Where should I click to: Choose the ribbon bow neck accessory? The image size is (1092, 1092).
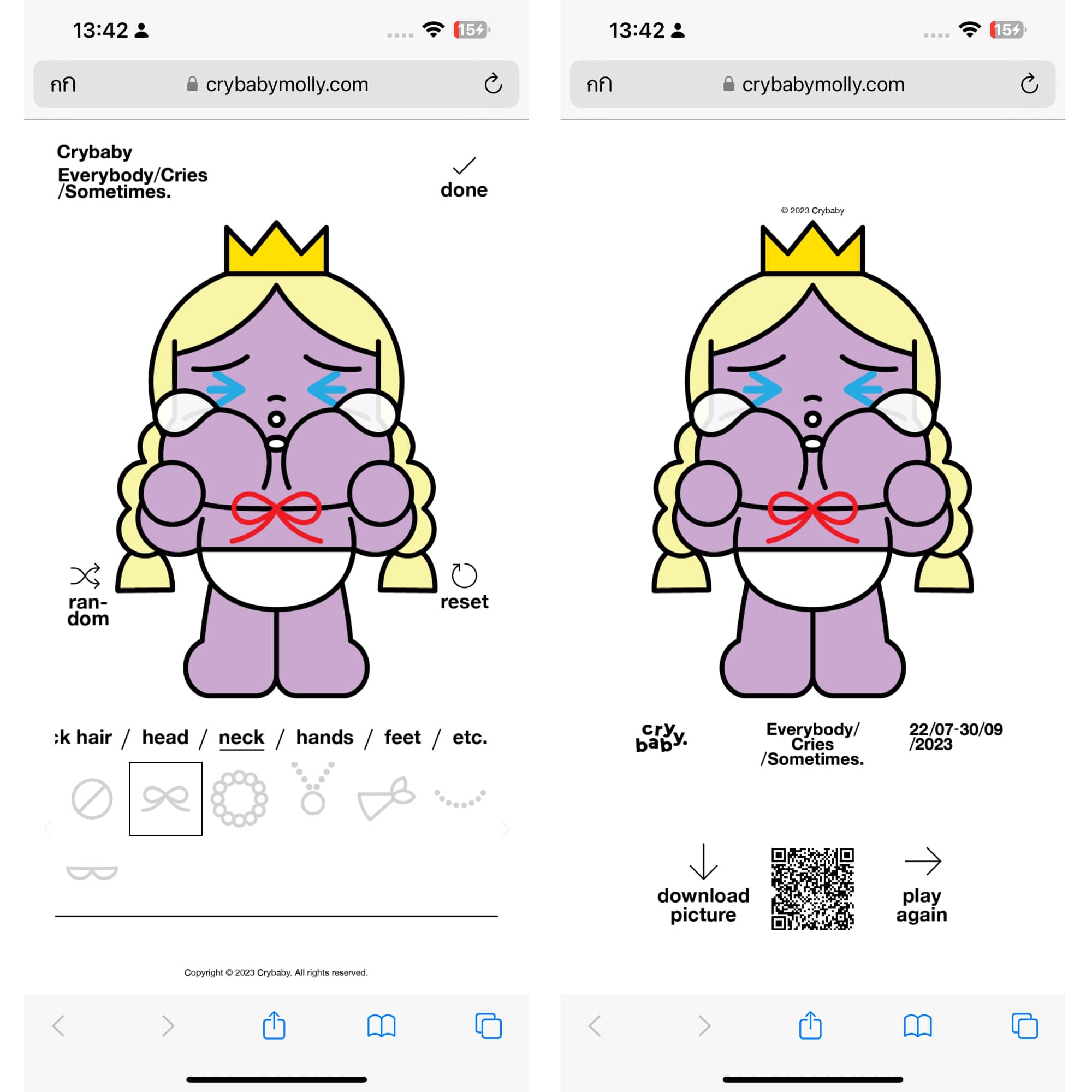(x=165, y=799)
